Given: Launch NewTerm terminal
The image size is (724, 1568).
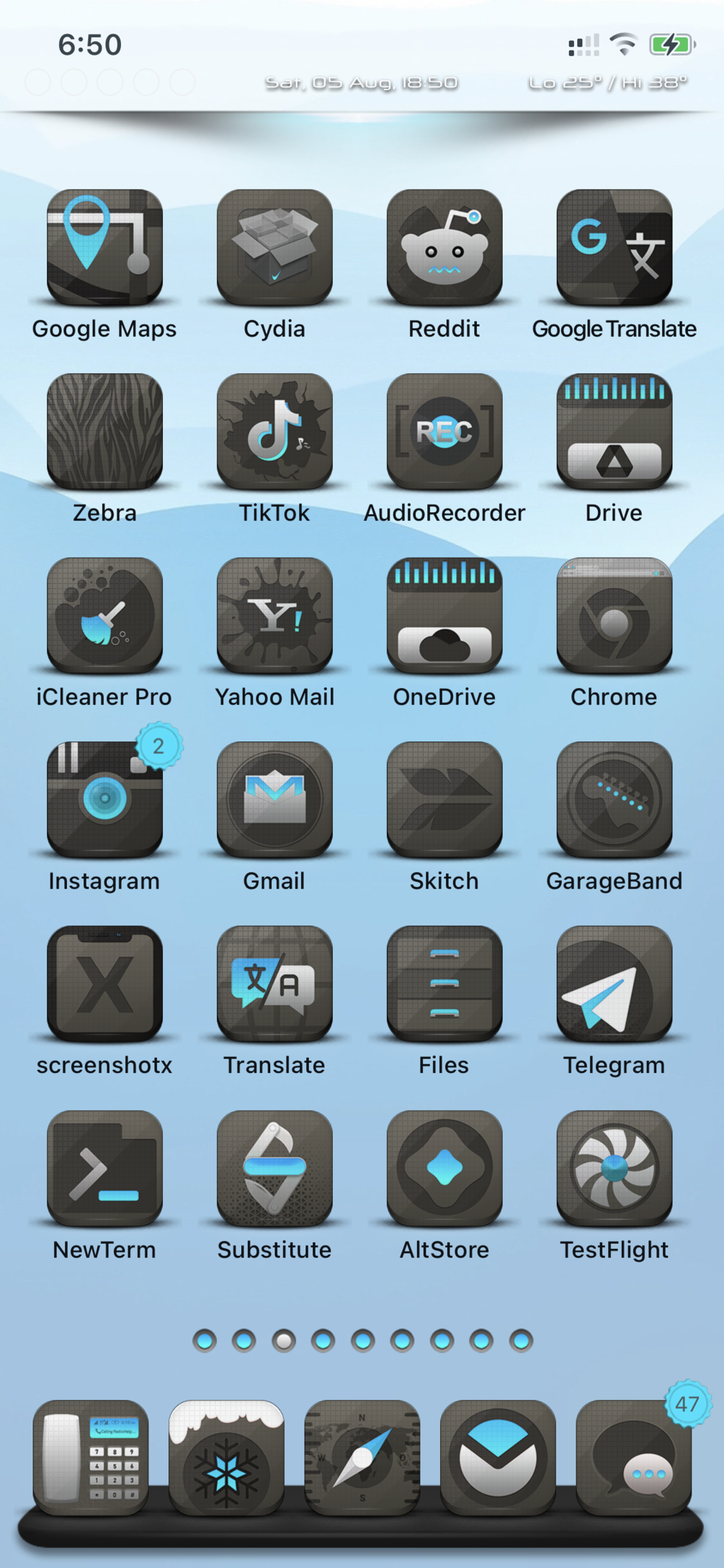Looking at the screenshot, I should (x=104, y=1167).
